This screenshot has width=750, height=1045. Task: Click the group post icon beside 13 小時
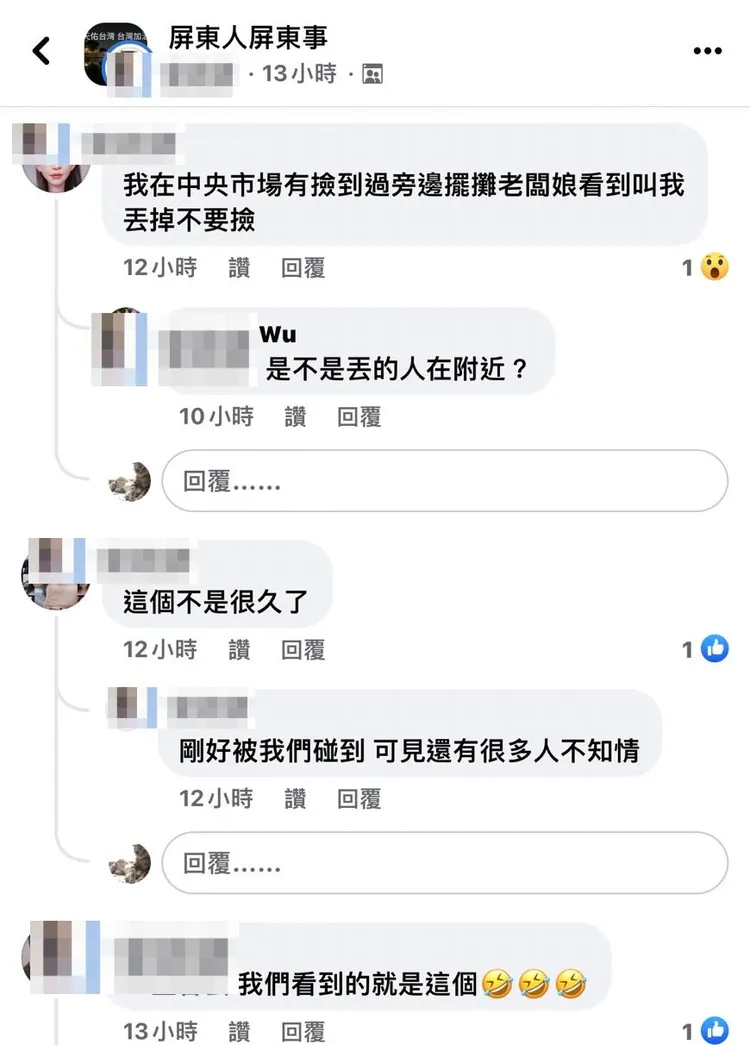coord(371,73)
